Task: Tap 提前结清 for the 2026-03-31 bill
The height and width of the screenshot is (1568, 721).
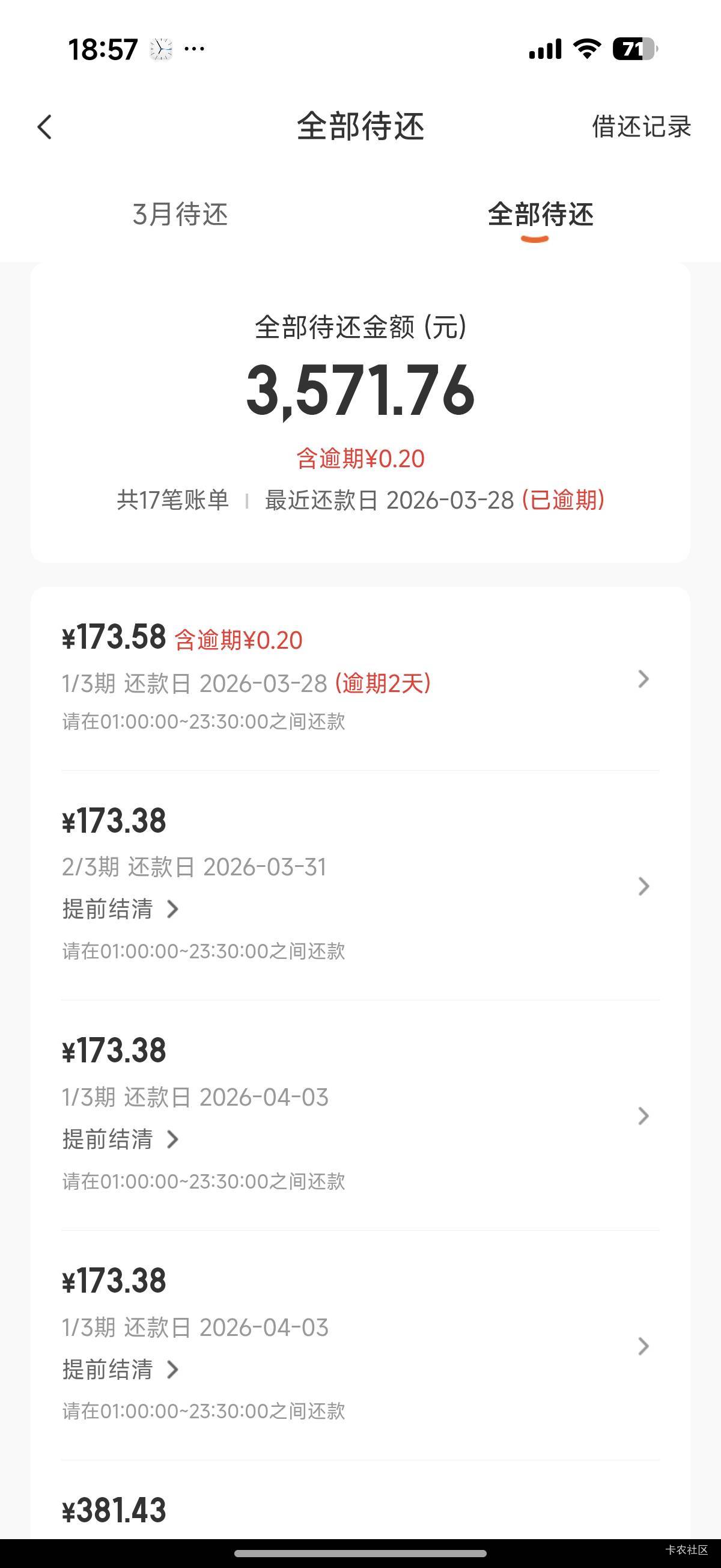Action: pyautogui.click(x=120, y=910)
